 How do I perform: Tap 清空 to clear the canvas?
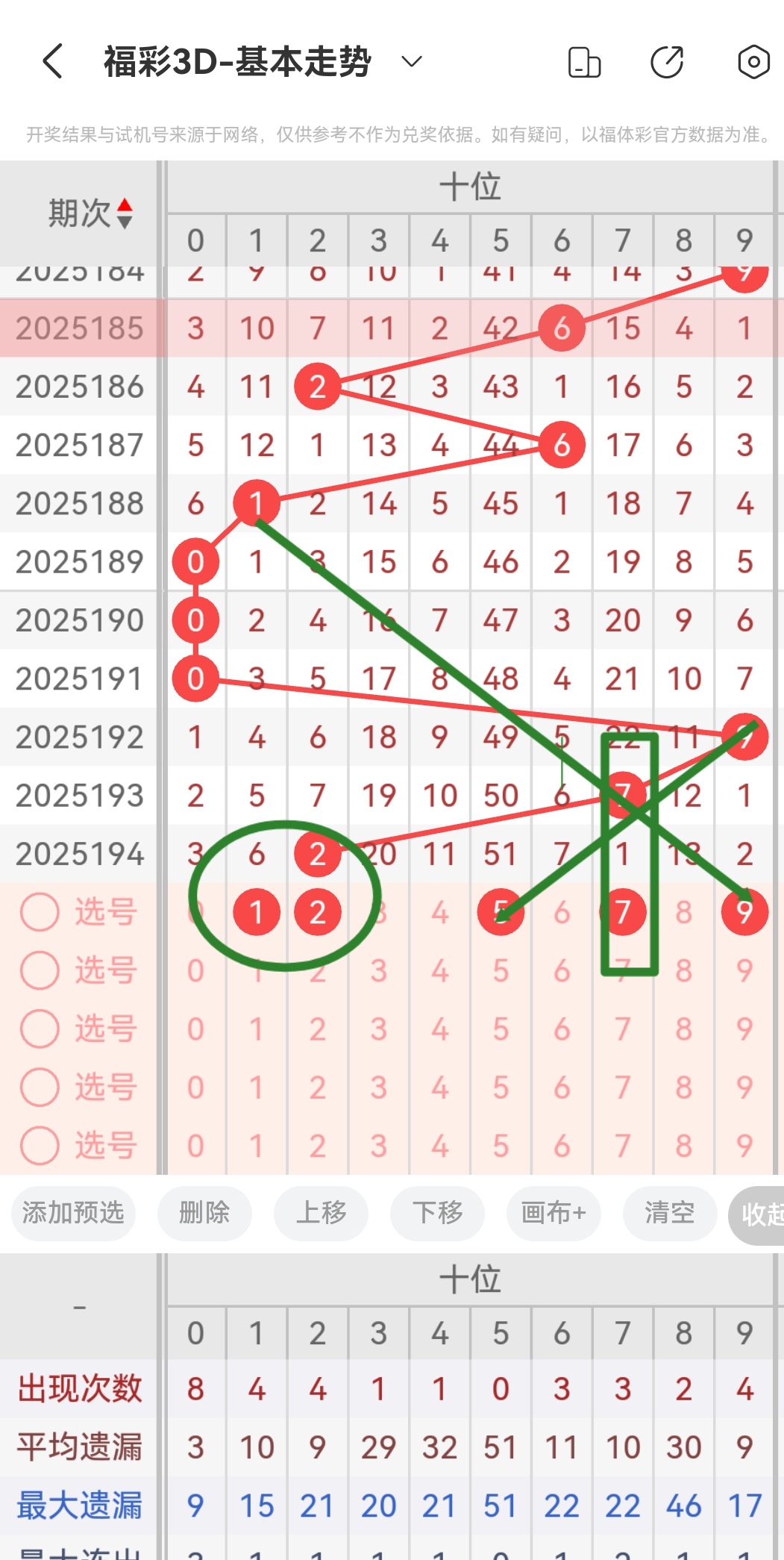(669, 1214)
